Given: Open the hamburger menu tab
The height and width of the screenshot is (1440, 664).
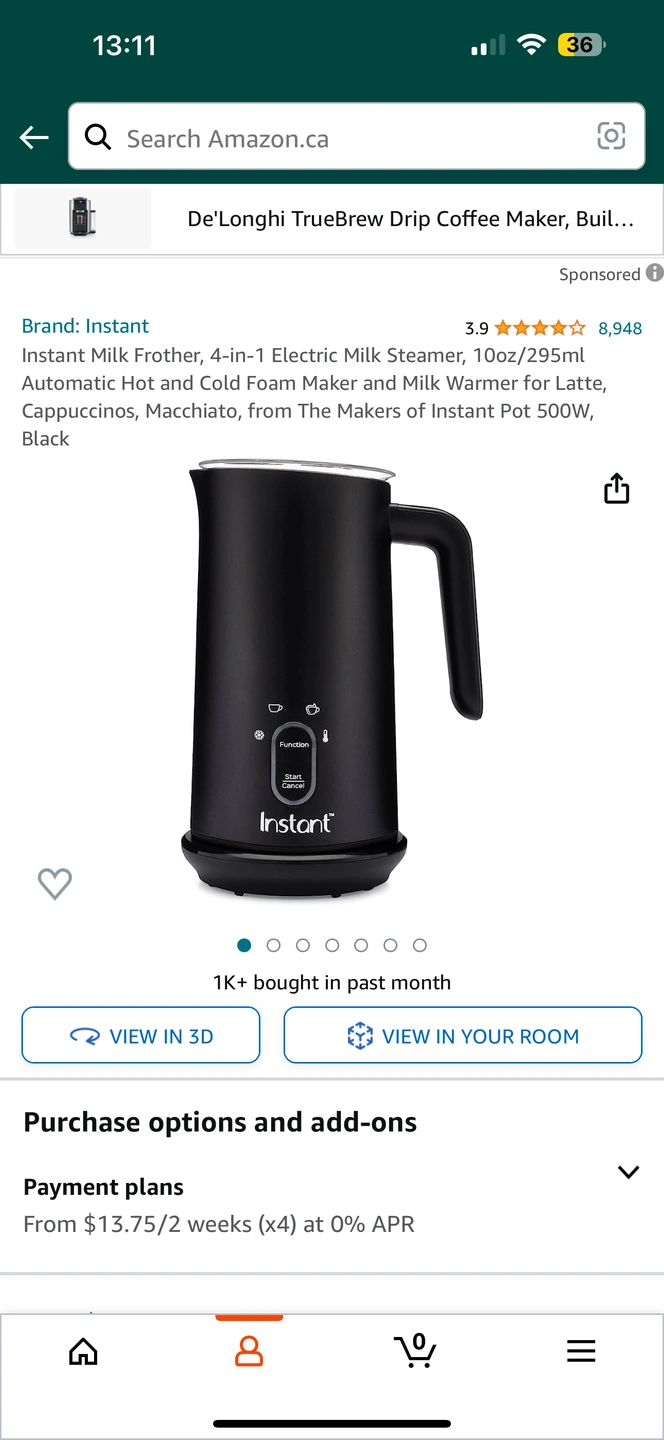Looking at the screenshot, I should [x=580, y=1351].
